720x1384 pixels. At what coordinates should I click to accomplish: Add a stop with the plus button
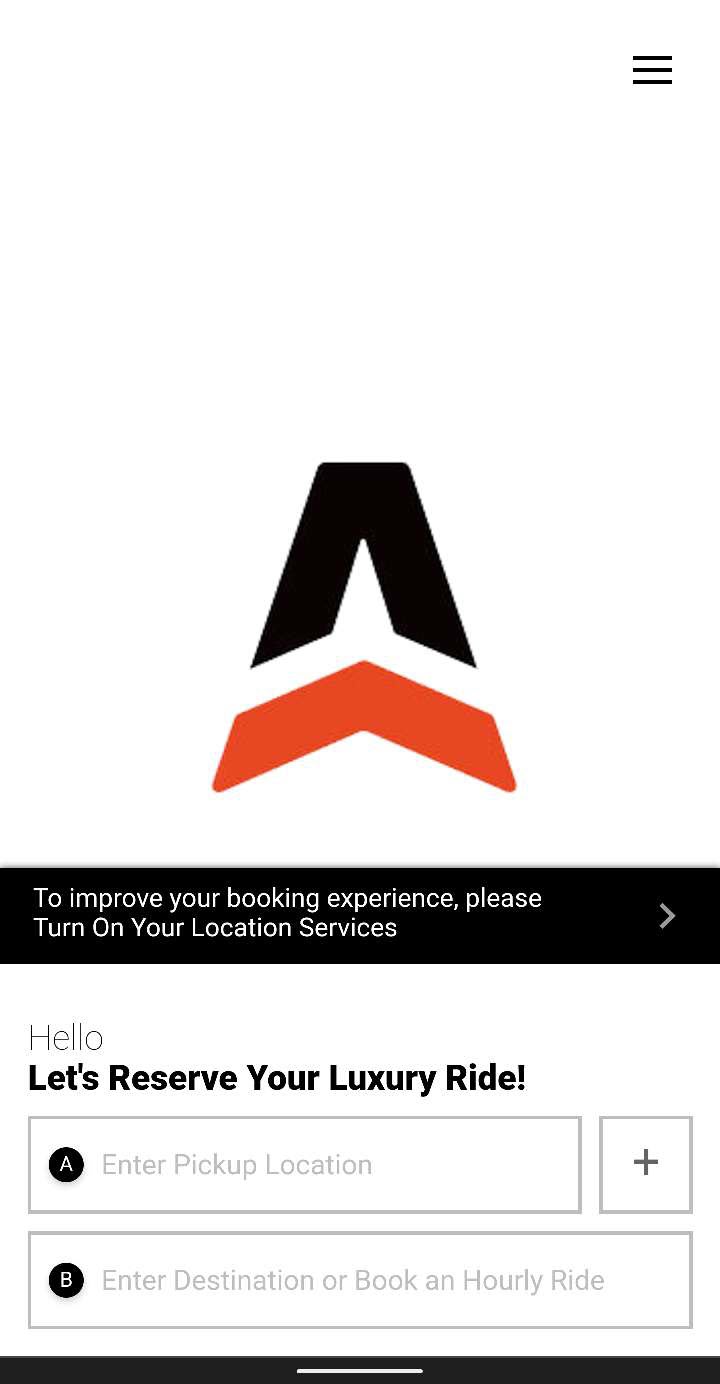click(645, 1164)
